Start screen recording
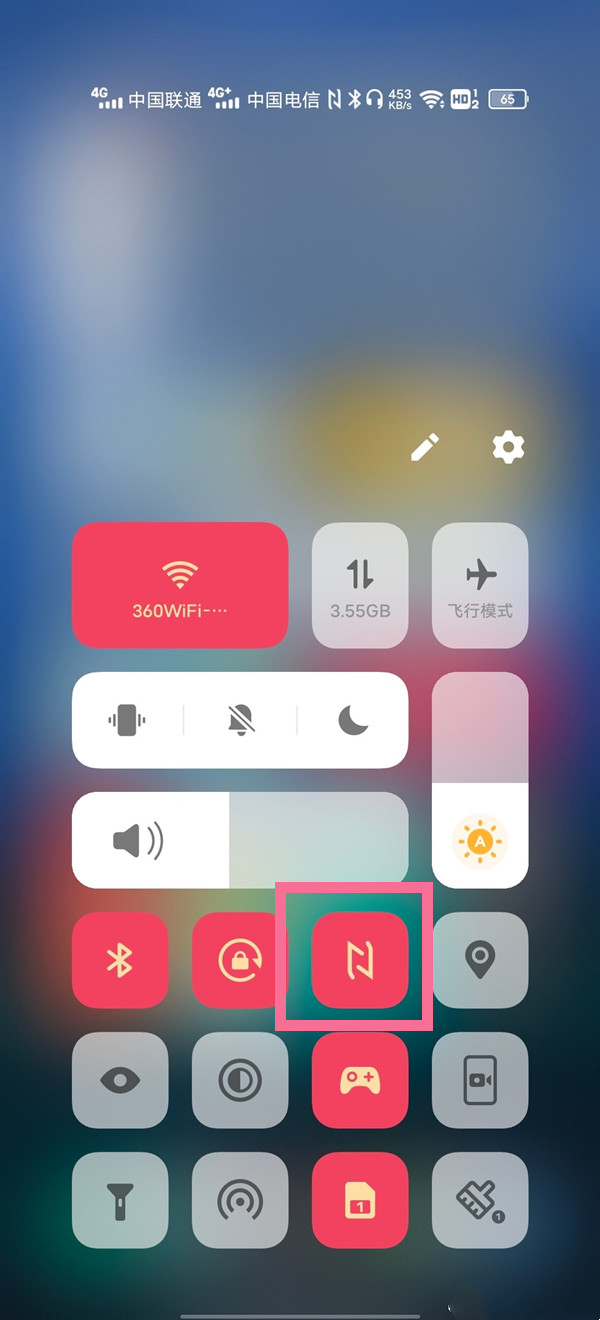 click(x=480, y=1080)
